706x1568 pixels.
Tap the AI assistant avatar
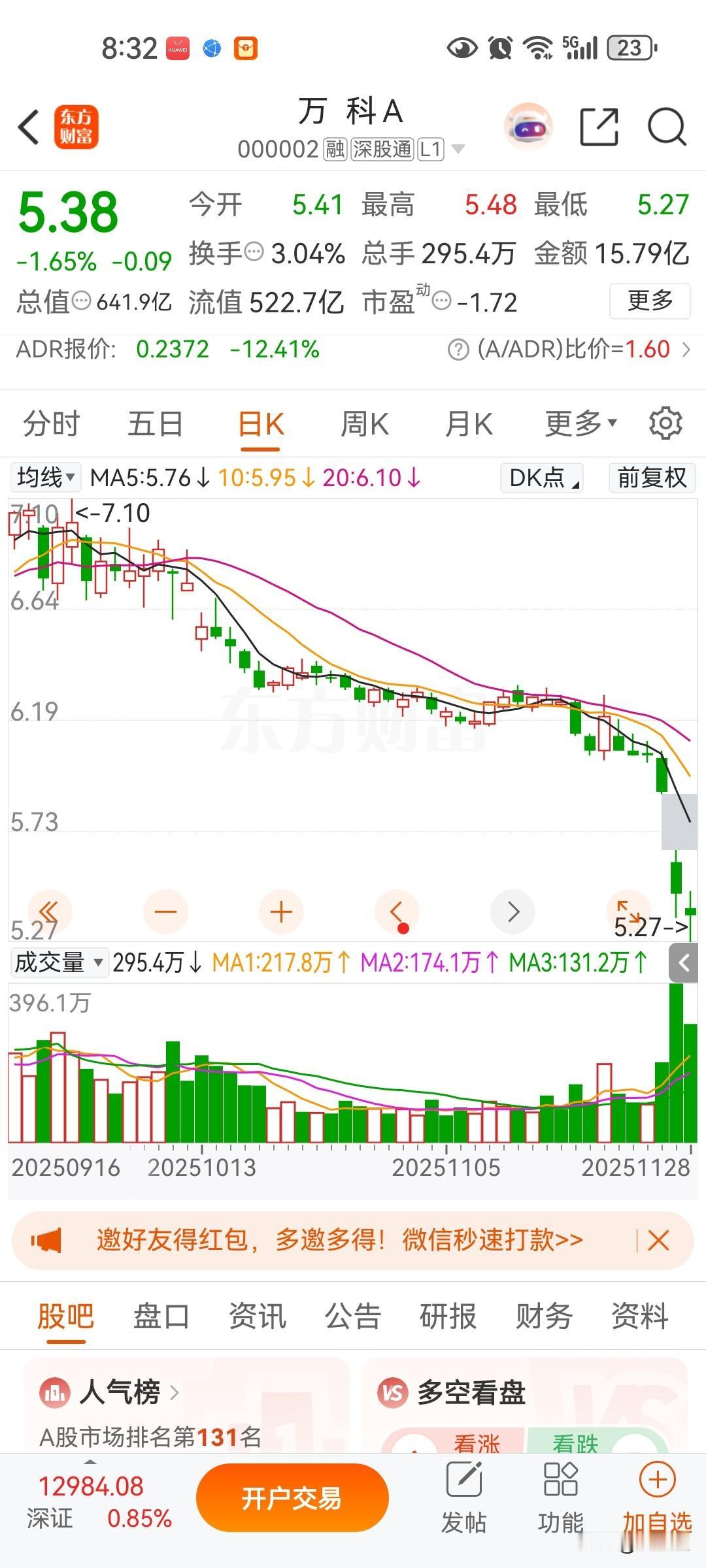(x=528, y=126)
